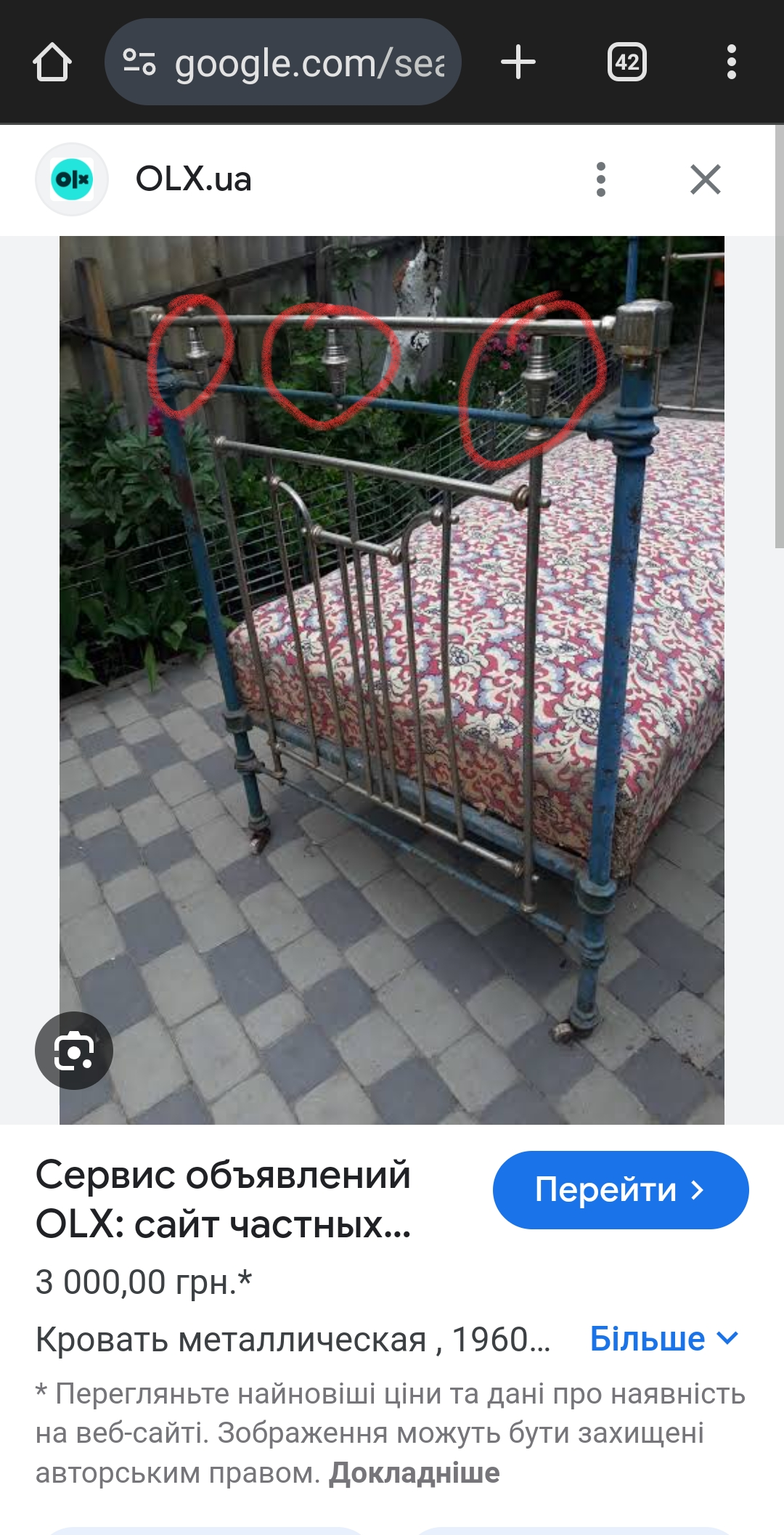Image resolution: width=784 pixels, height=1535 pixels.
Task: Go to the browser home page
Action: click(x=52, y=62)
